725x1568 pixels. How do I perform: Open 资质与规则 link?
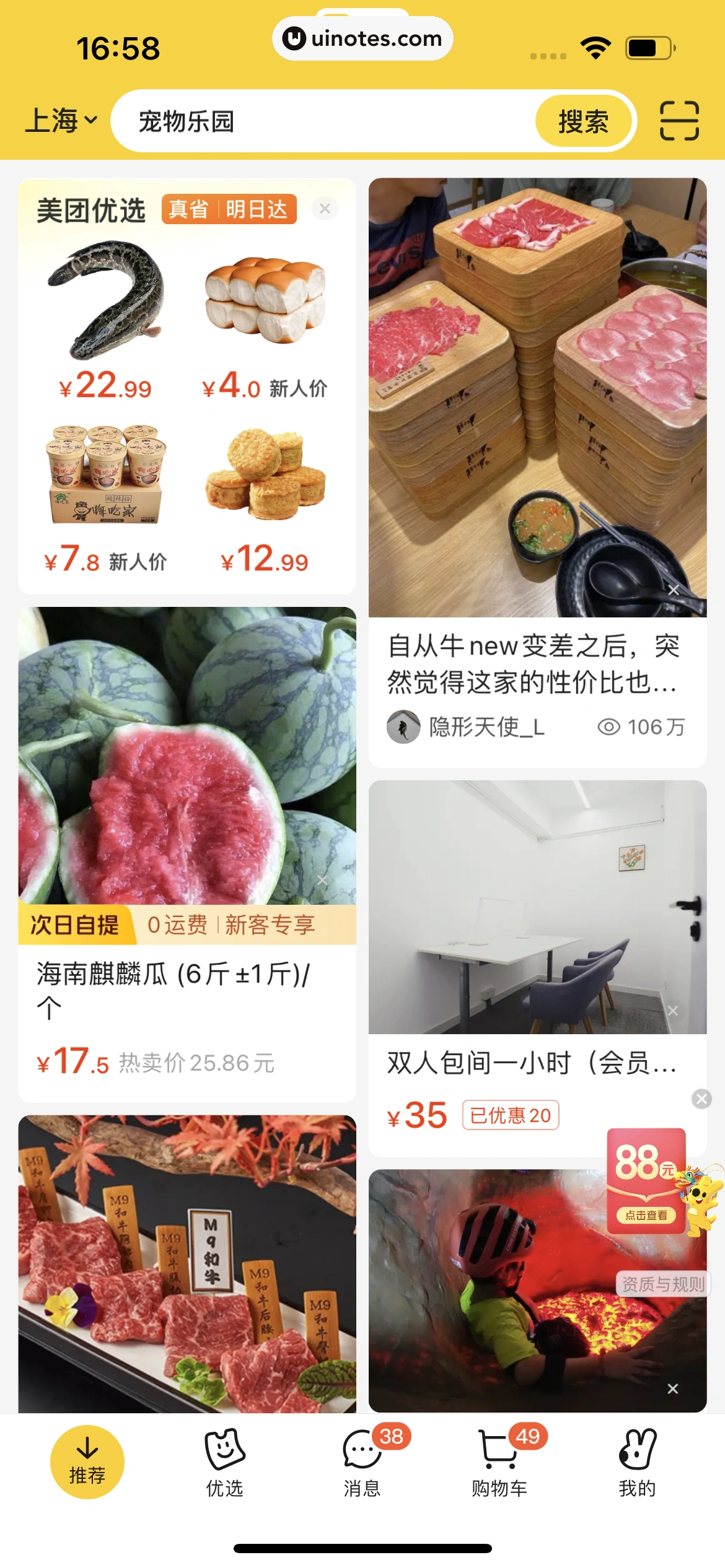coord(663,1284)
